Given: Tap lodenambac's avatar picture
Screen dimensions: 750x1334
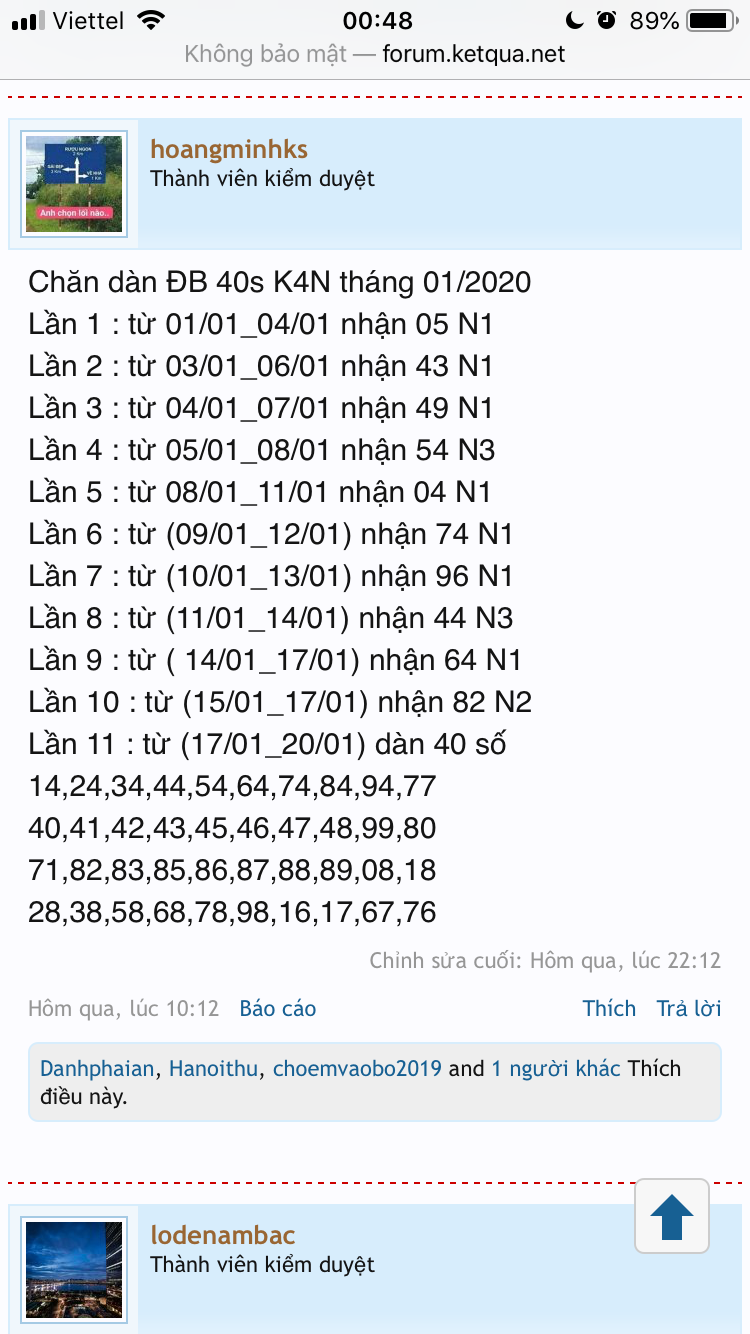Looking at the screenshot, I should (x=74, y=1270).
